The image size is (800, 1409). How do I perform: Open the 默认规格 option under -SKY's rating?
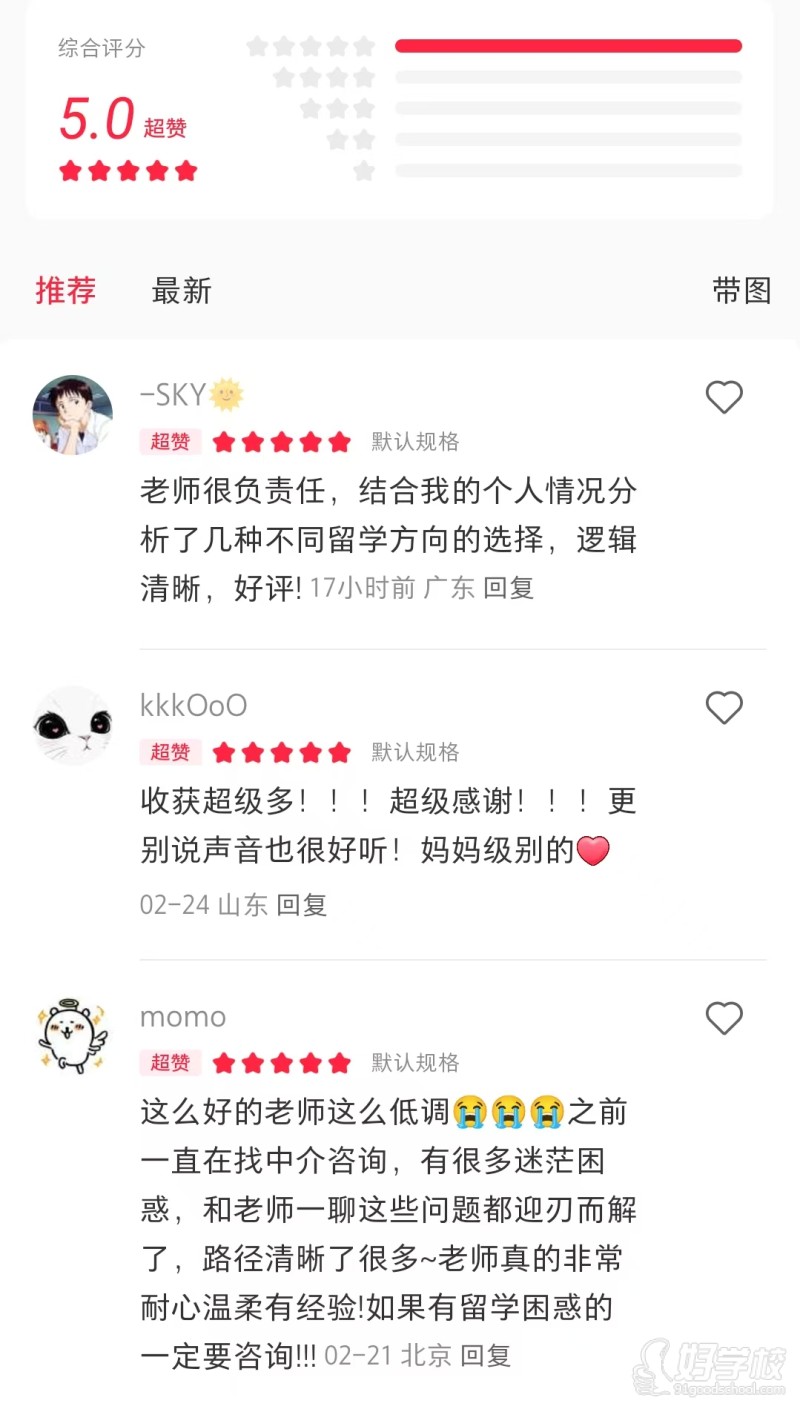[414, 442]
